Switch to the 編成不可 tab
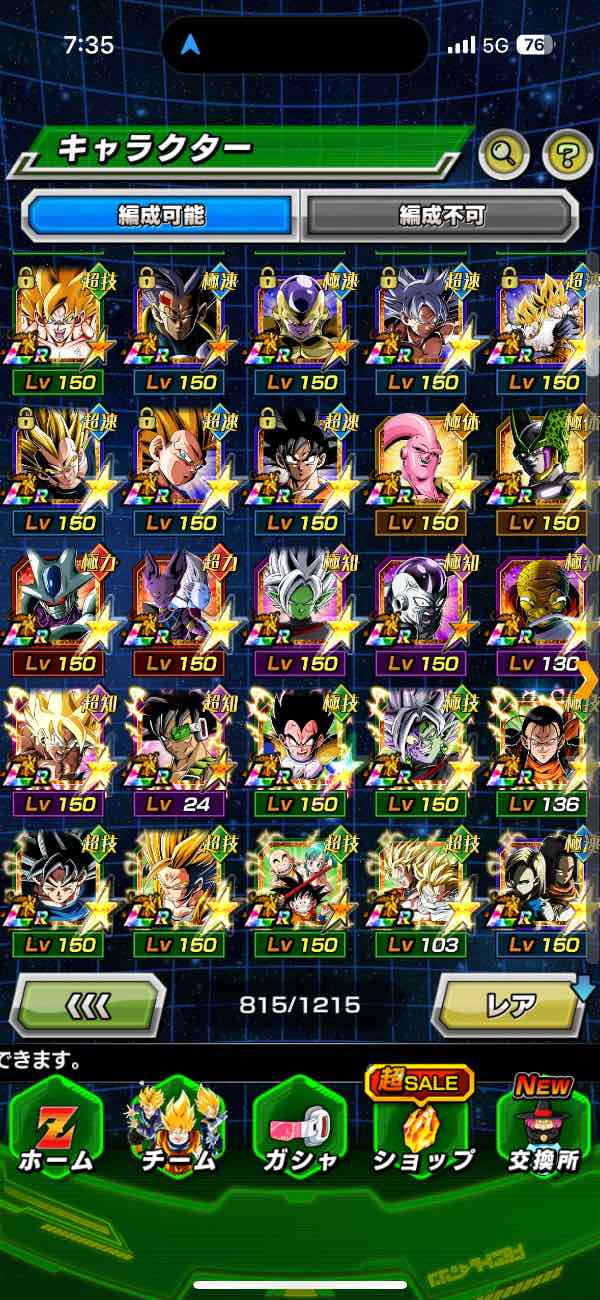The image size is (600, 1300). tap(441, 214)
